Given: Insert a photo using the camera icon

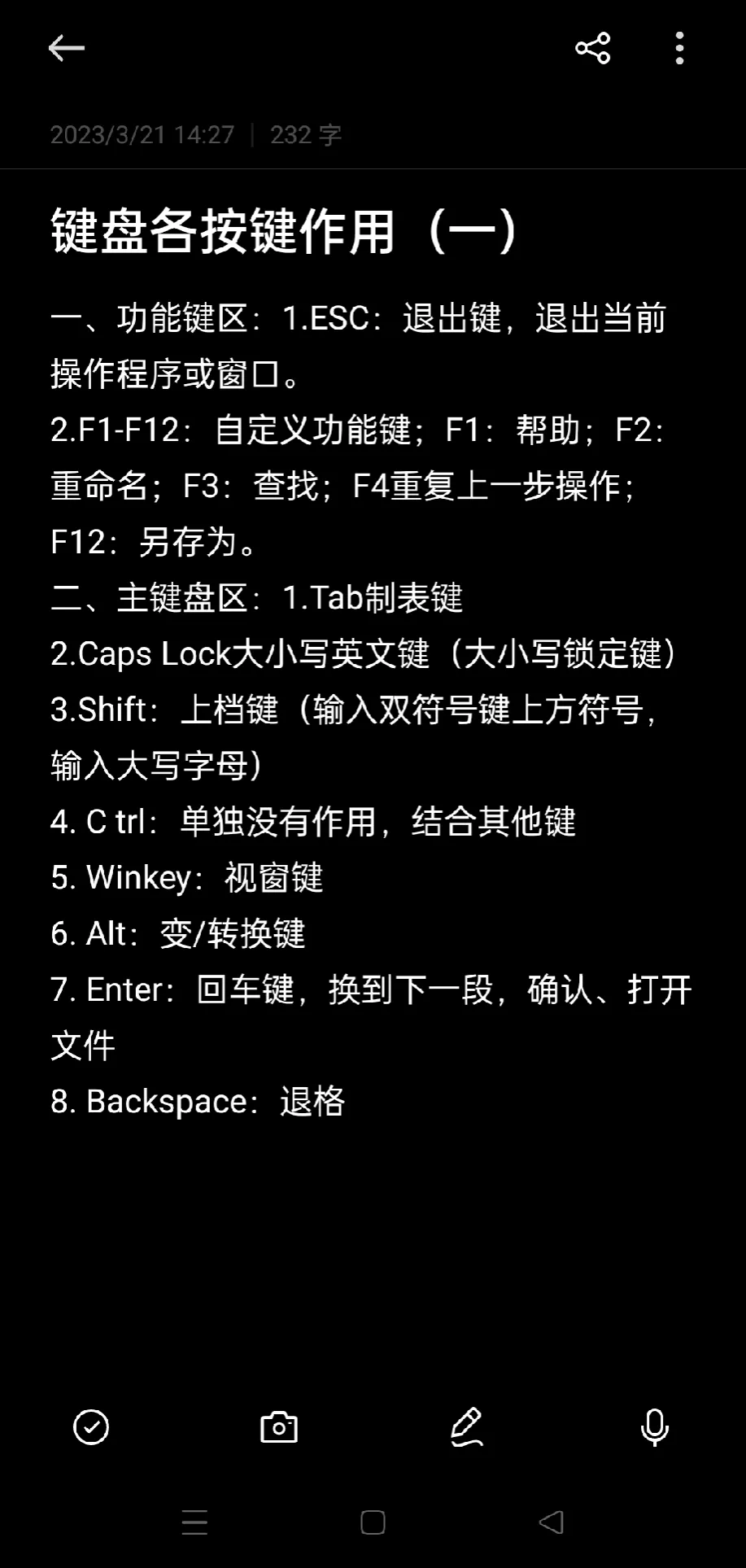Looking at the screenshot, I should click(x=279, y=1427).
